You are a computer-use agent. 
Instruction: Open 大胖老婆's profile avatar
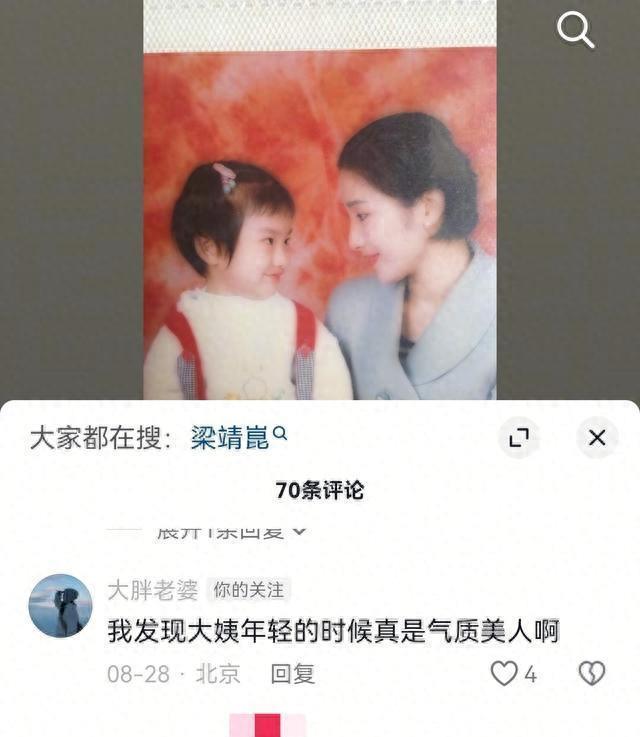(x=60, y=605)
